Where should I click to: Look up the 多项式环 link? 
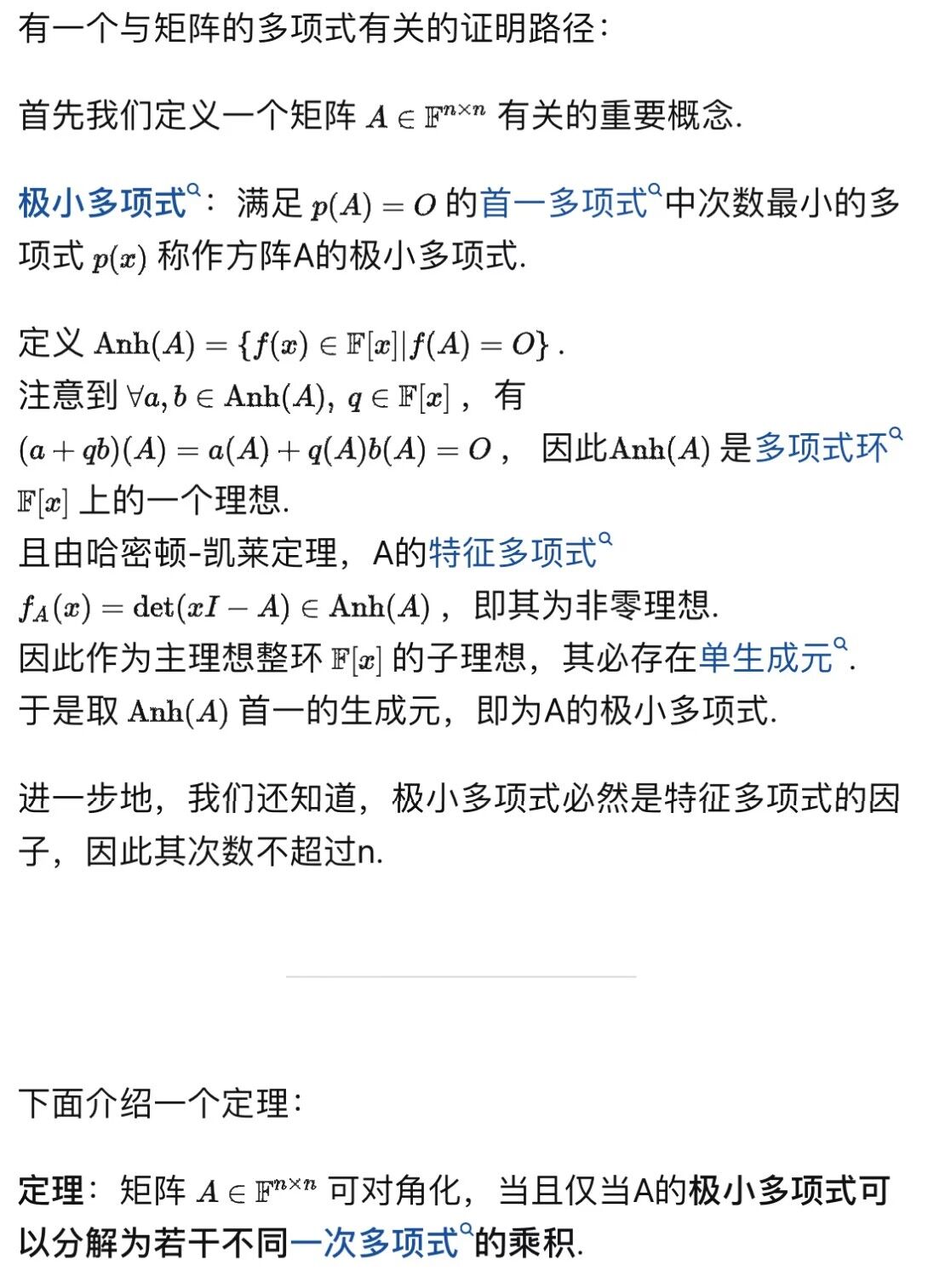click(822, 448)
